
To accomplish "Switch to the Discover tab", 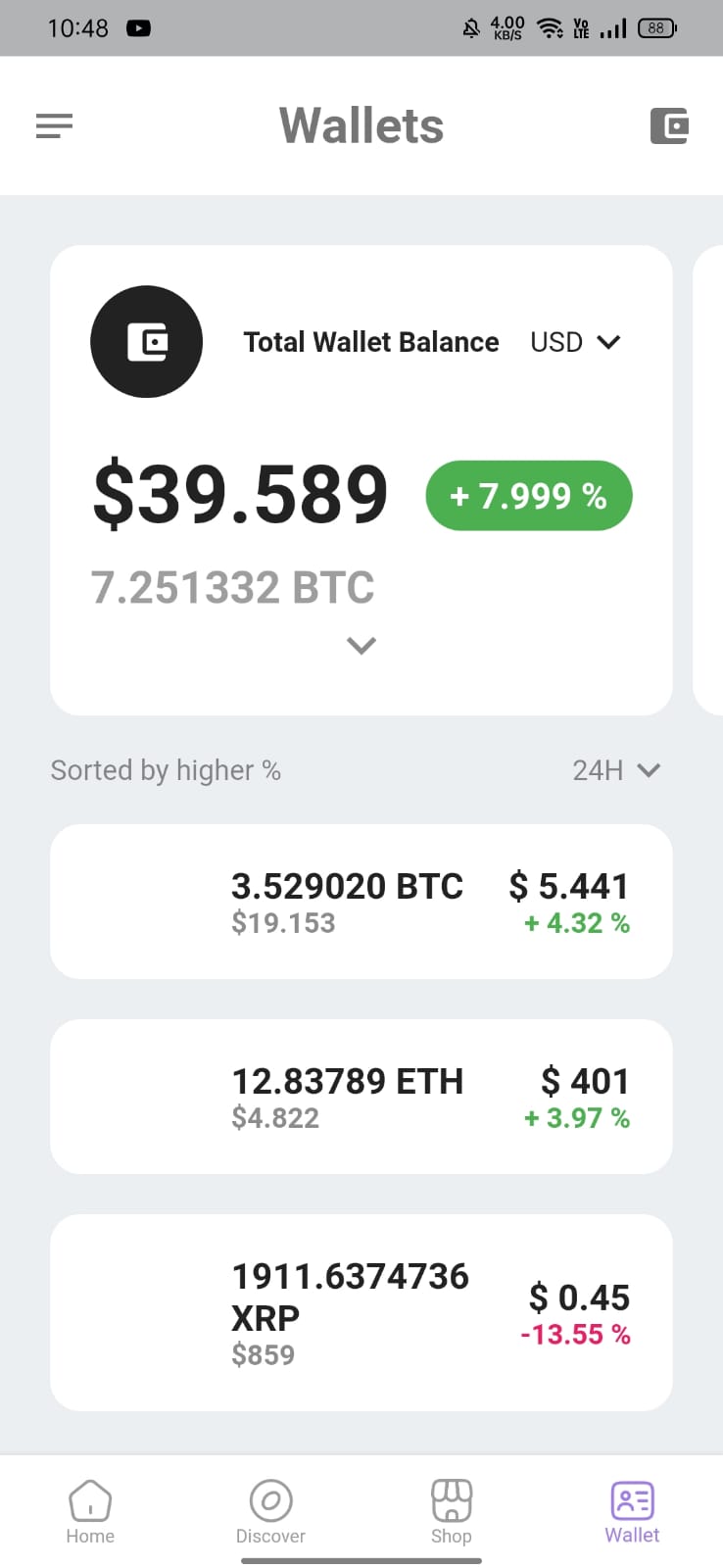I will point(270,1511).
